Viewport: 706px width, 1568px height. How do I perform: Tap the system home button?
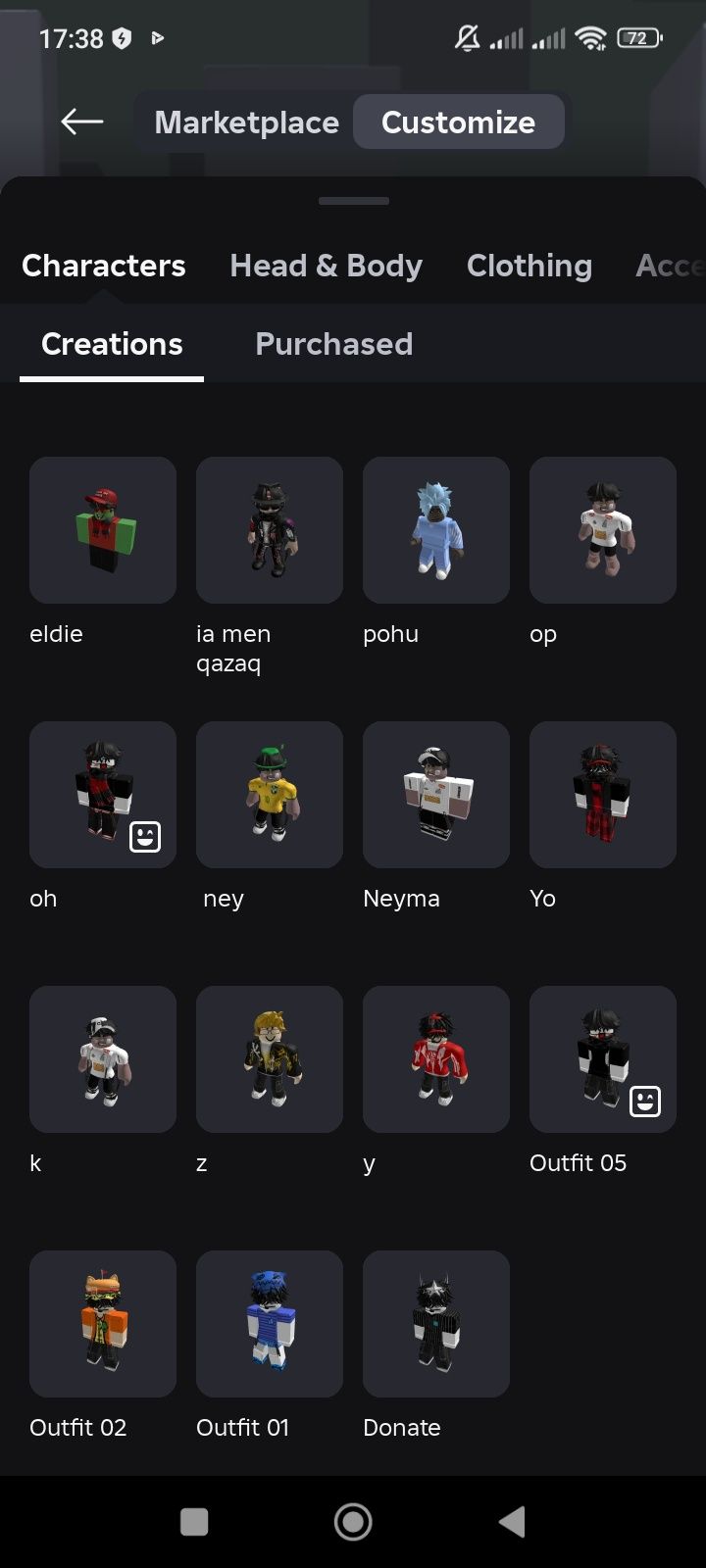(x=353, y=1522)
